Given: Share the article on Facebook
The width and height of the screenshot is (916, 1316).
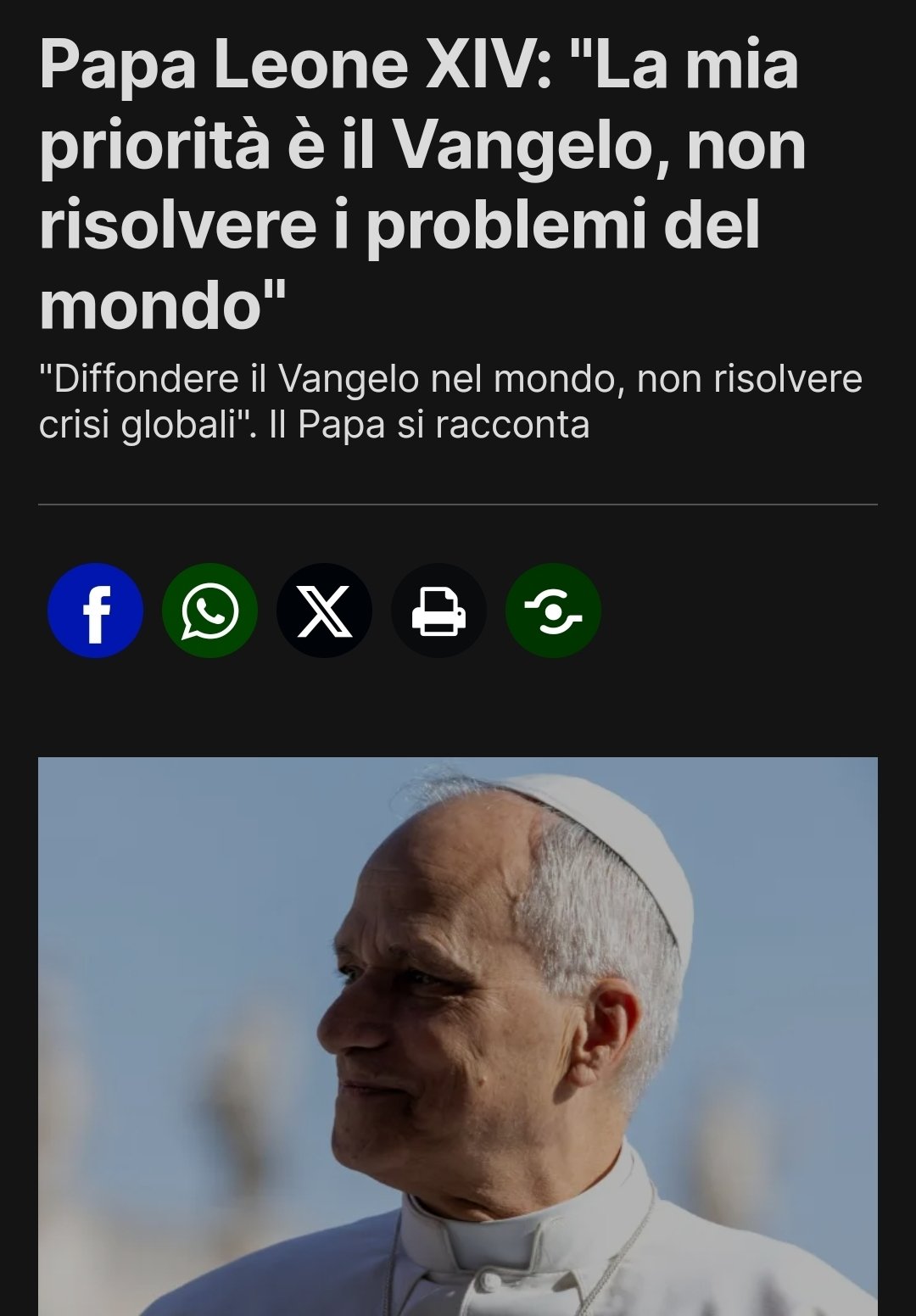Looking at the screenshot, I should click(95, 611).
